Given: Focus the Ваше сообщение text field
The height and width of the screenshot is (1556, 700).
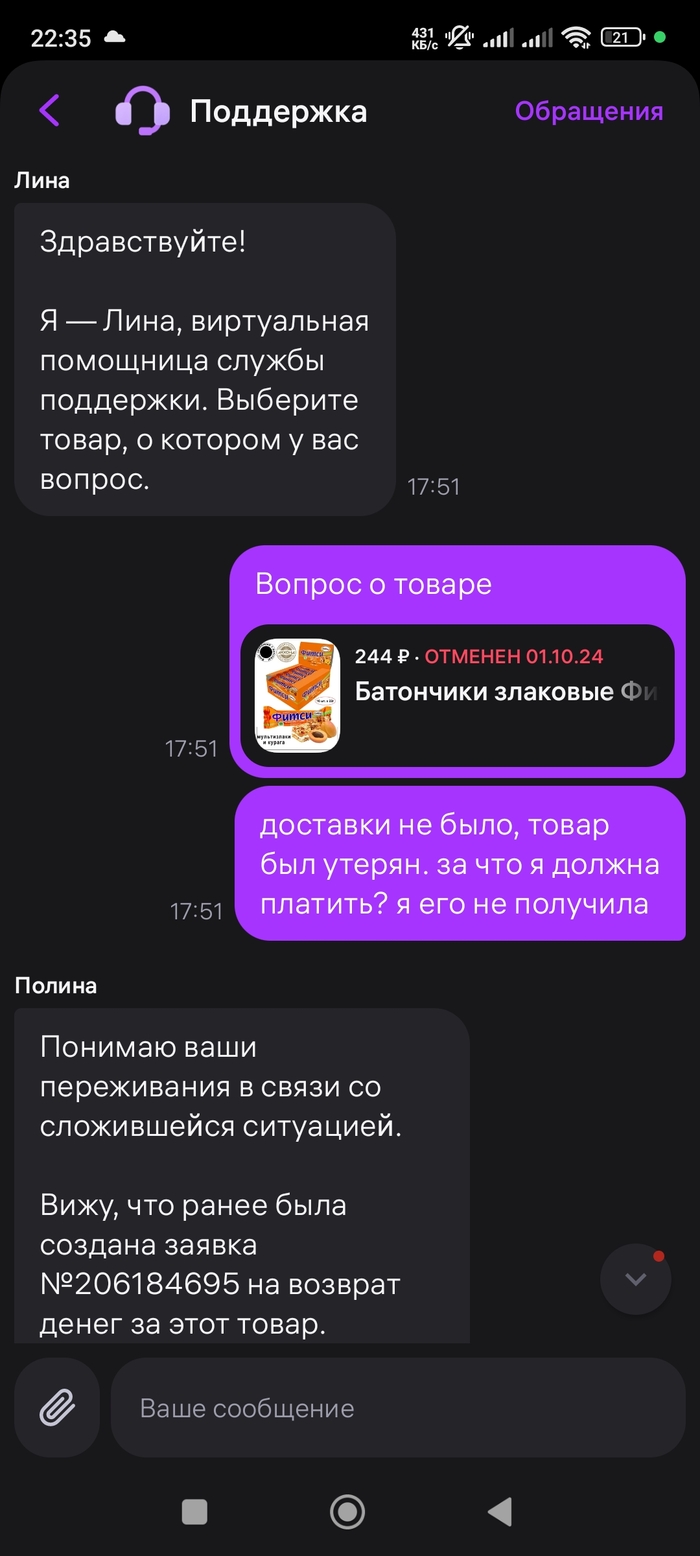Looking at the screenshot, I should coord(397,1408).
